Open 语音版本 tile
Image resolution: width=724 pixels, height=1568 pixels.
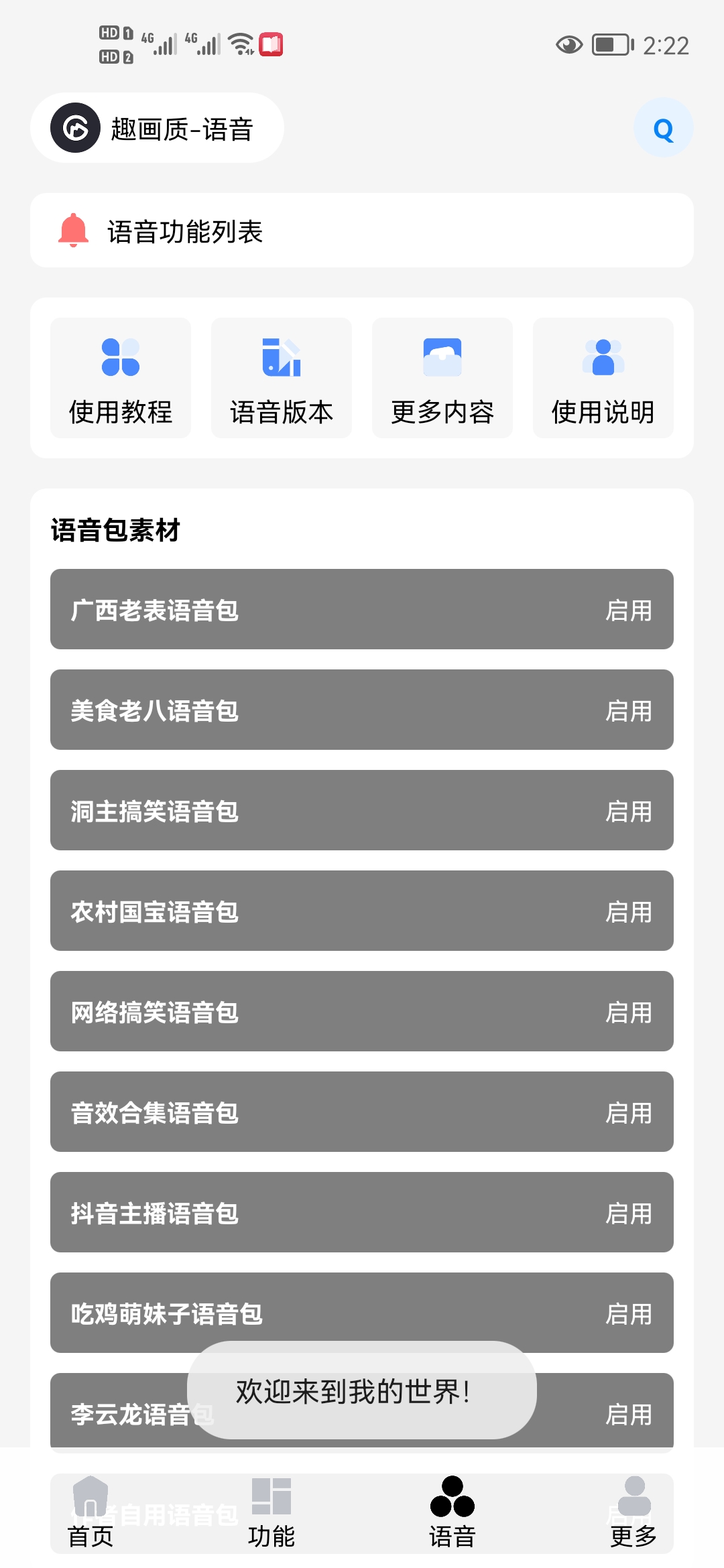pyautogui.click(x=282, y=378)
